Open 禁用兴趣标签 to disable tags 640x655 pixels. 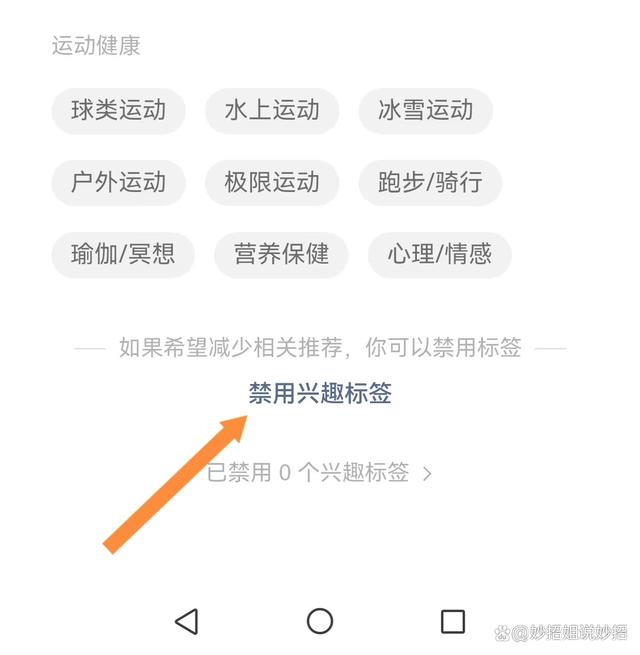click(320, 394)
